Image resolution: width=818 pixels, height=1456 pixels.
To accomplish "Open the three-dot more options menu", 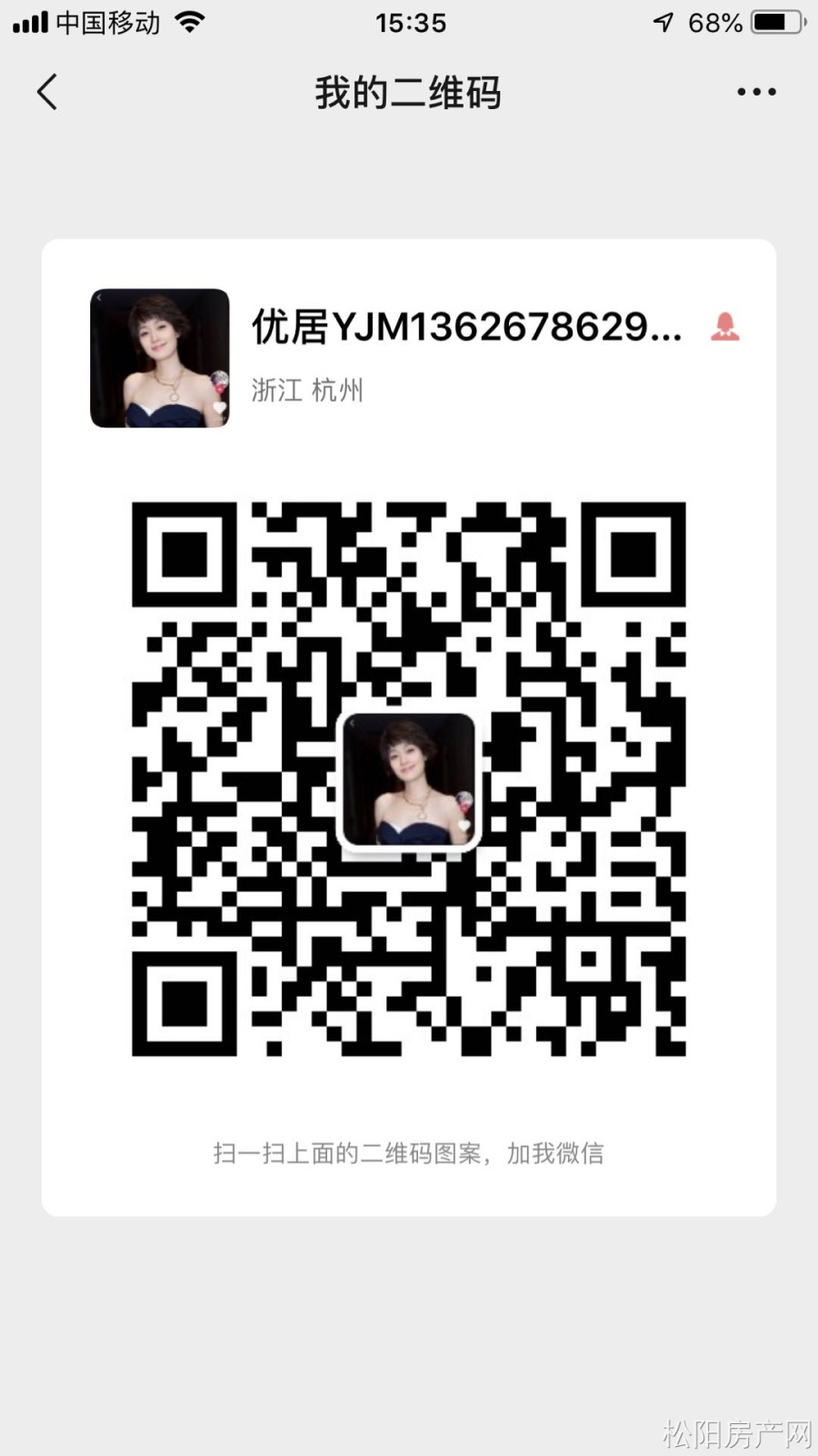I will click(x=756, y=92).
